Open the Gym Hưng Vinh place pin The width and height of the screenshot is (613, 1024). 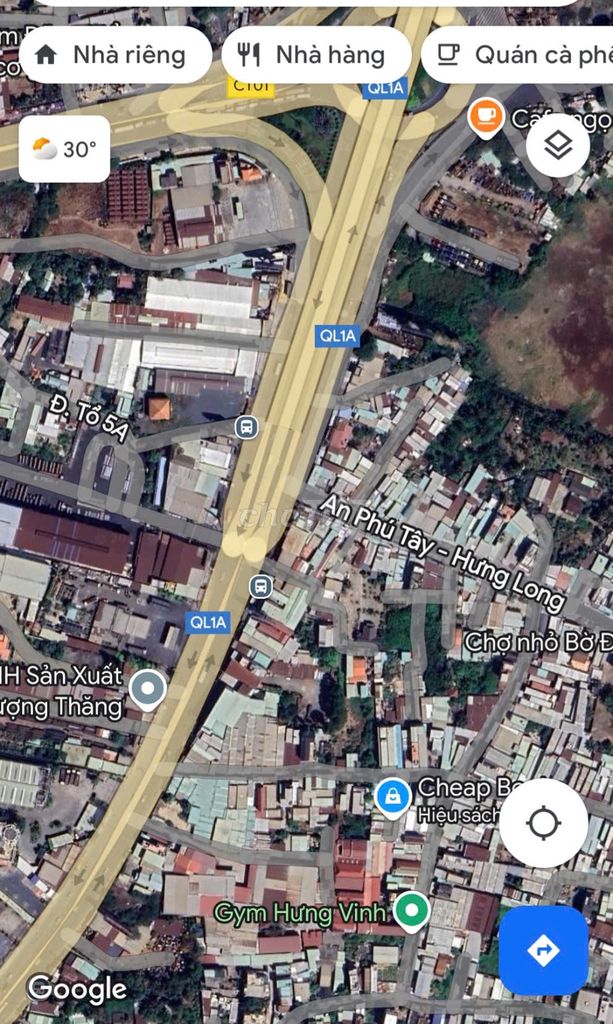(411, 910)
